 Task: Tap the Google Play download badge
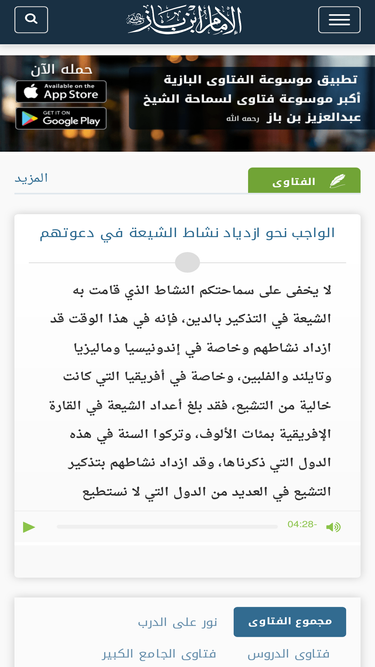pos(61,118)
